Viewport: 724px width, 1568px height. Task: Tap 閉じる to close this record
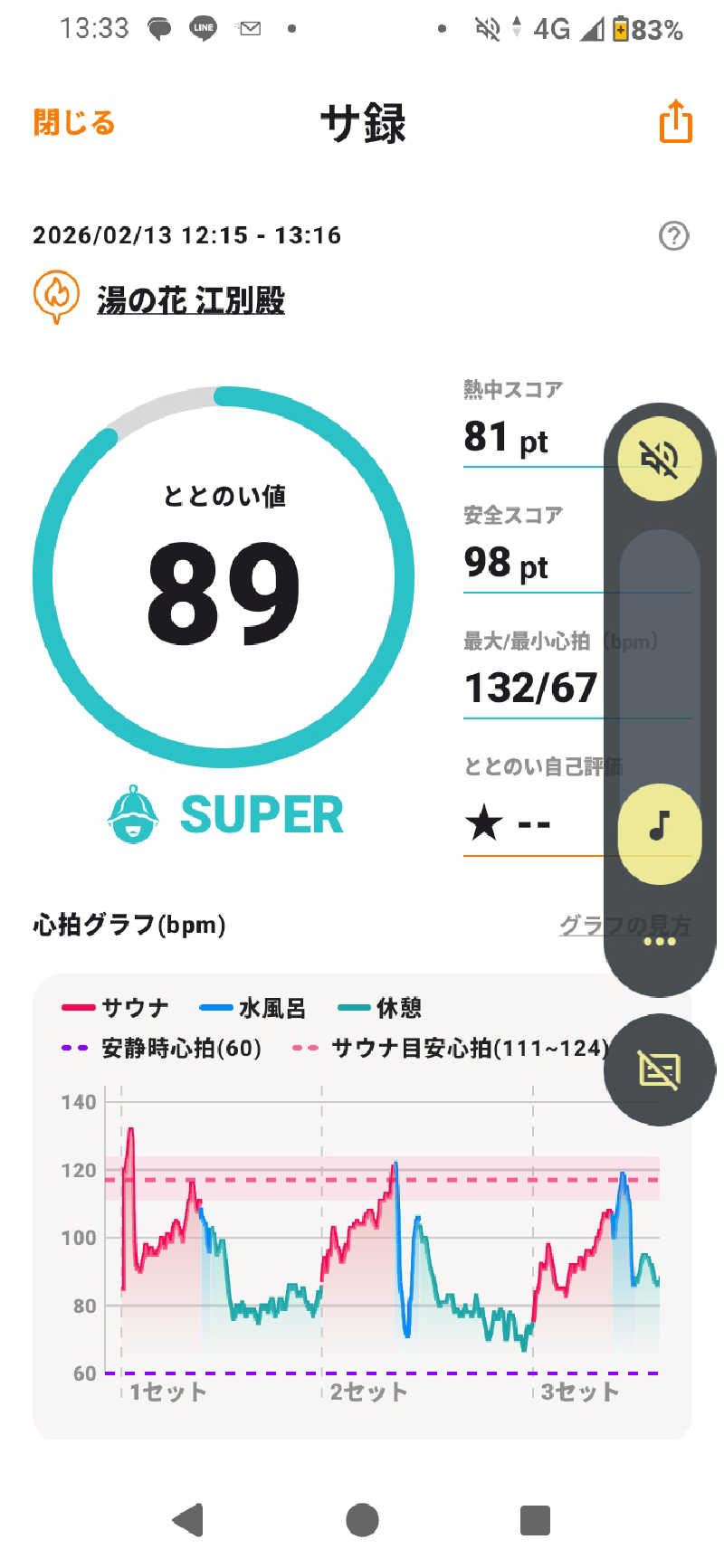74,122
